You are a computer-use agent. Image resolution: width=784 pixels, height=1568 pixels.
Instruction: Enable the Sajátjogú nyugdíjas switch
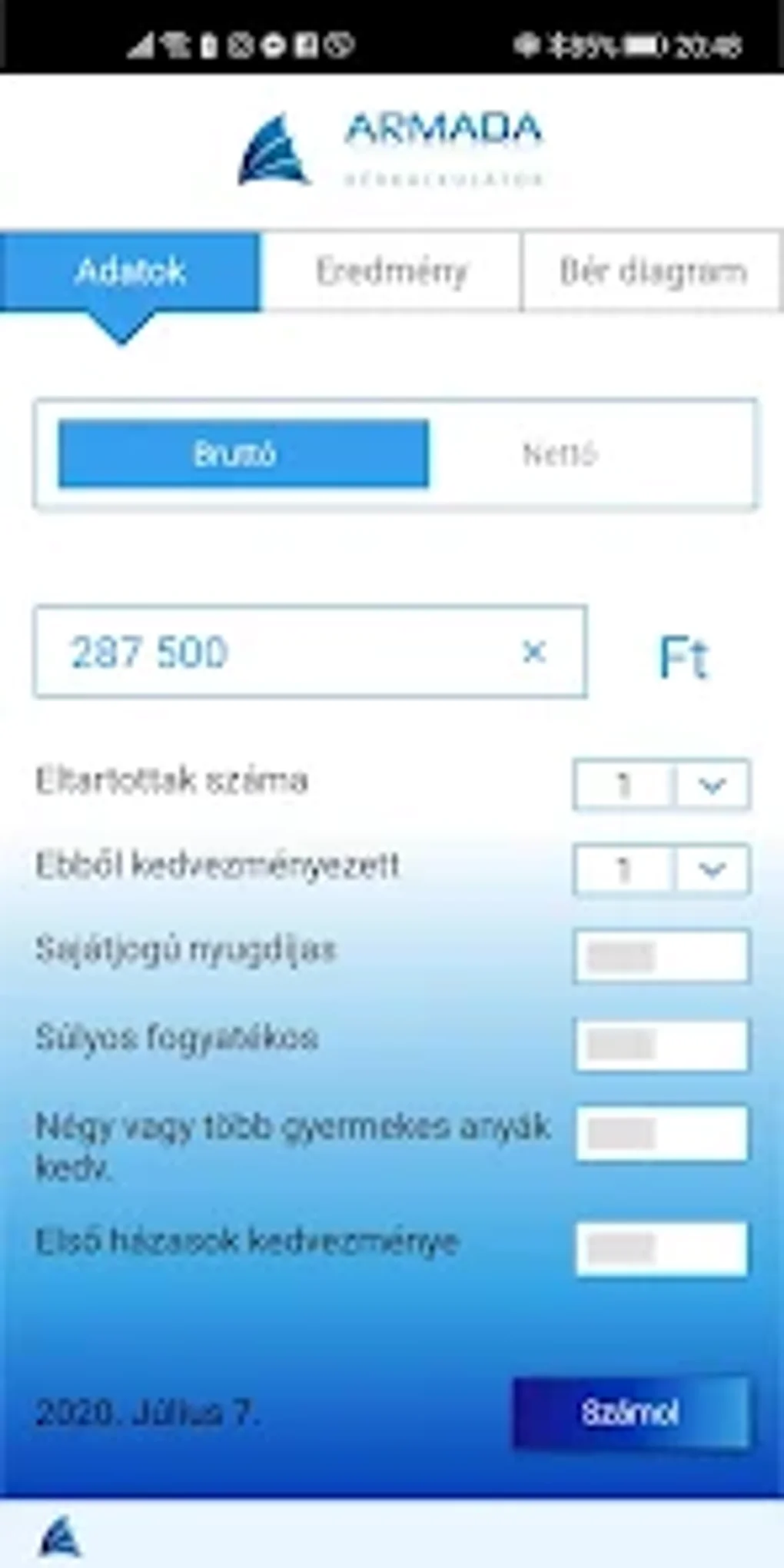(x=659, y=955)
